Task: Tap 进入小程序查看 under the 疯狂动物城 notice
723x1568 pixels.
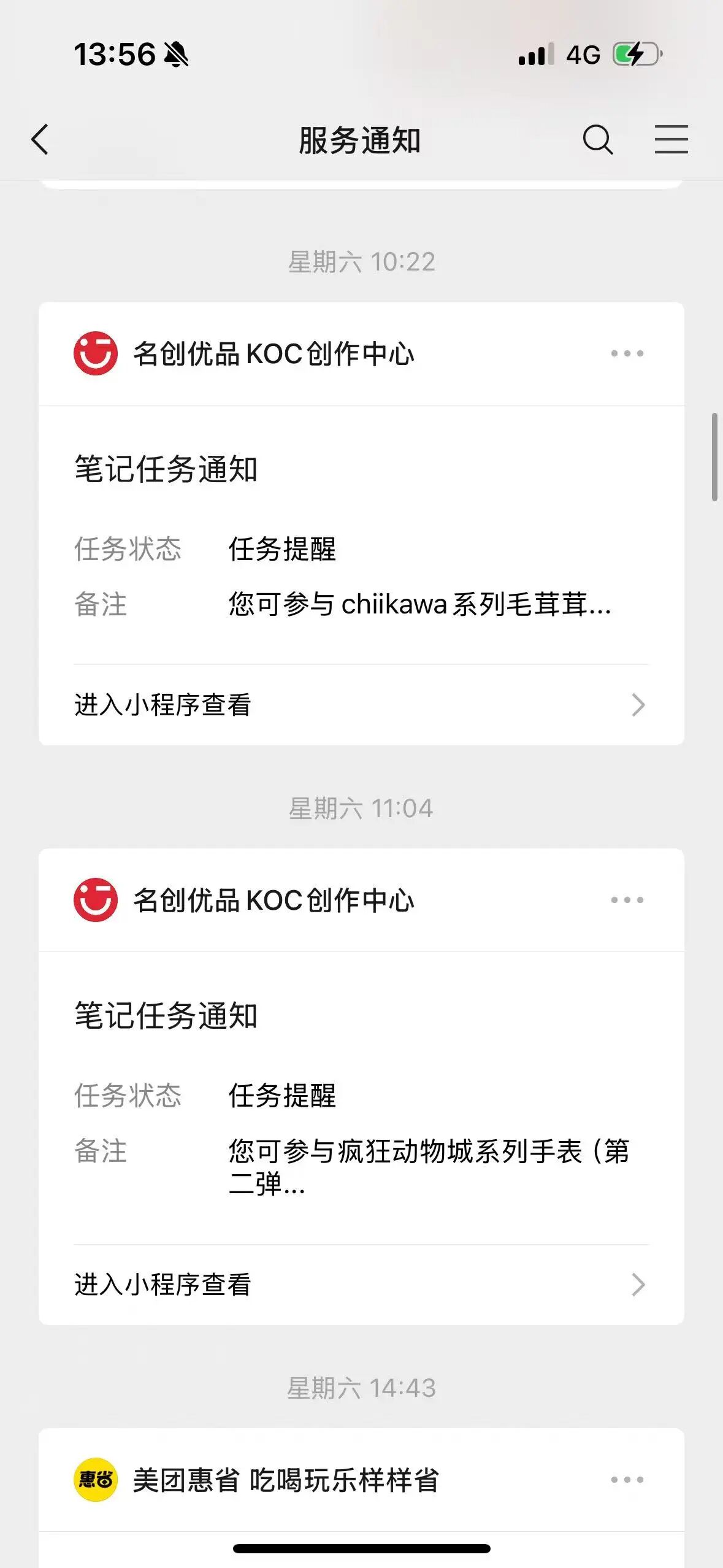Action: coord(361,1284)
